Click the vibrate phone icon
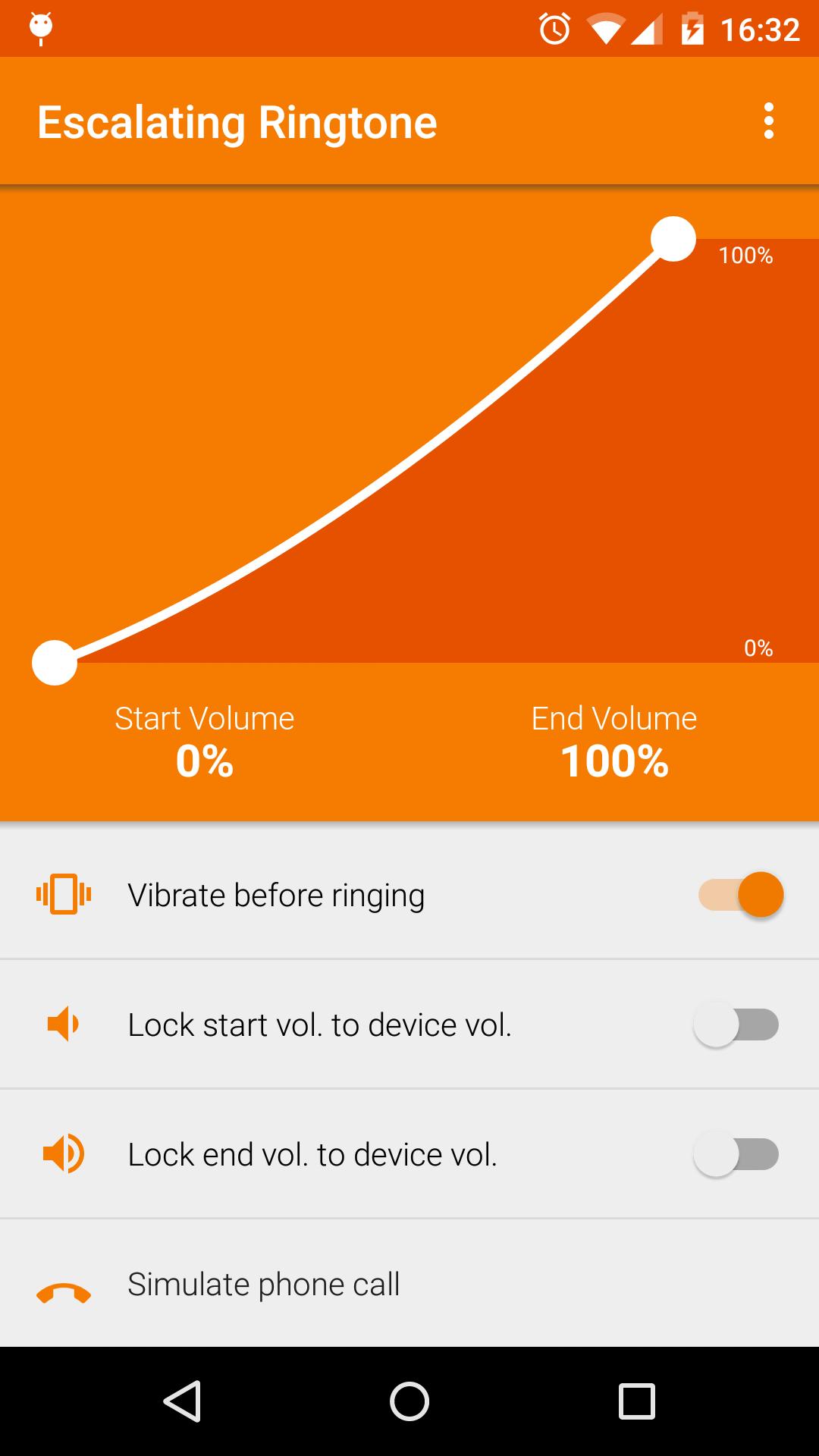 point(64,895)
